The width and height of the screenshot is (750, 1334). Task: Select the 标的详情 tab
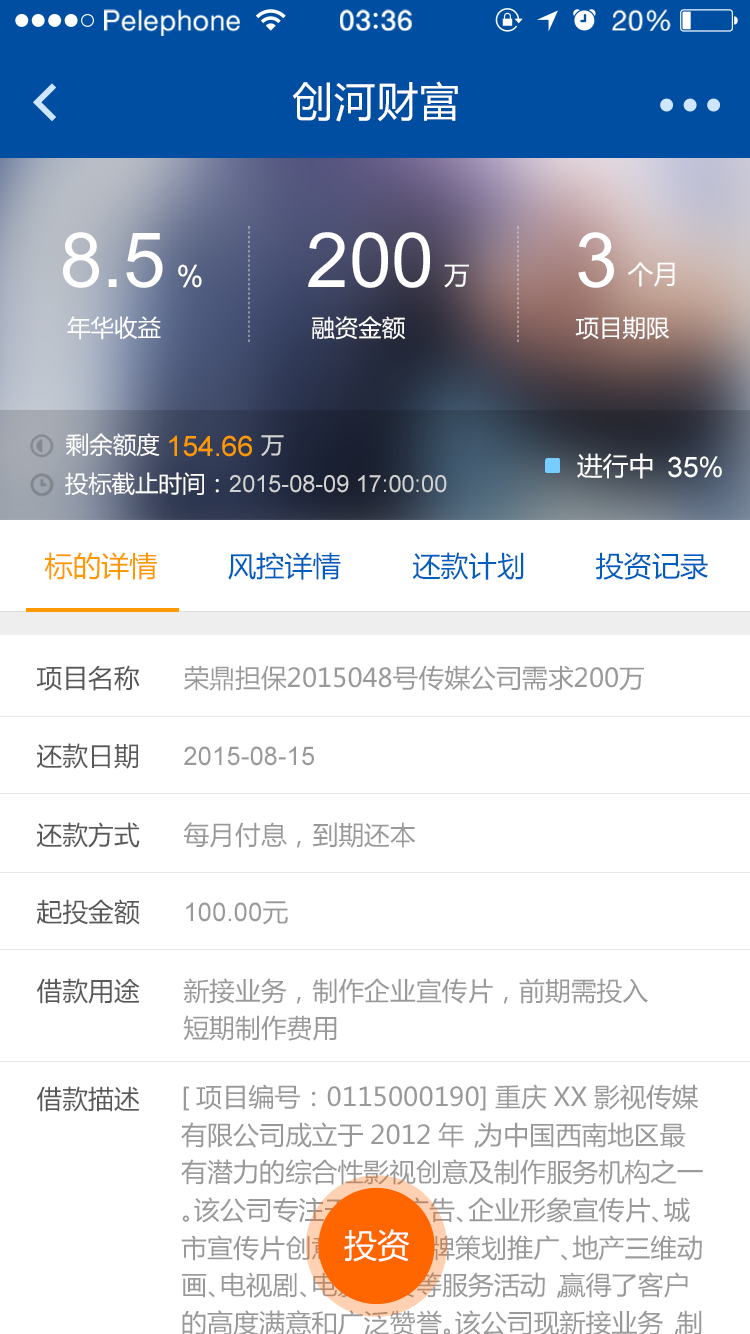click(101, 567)
